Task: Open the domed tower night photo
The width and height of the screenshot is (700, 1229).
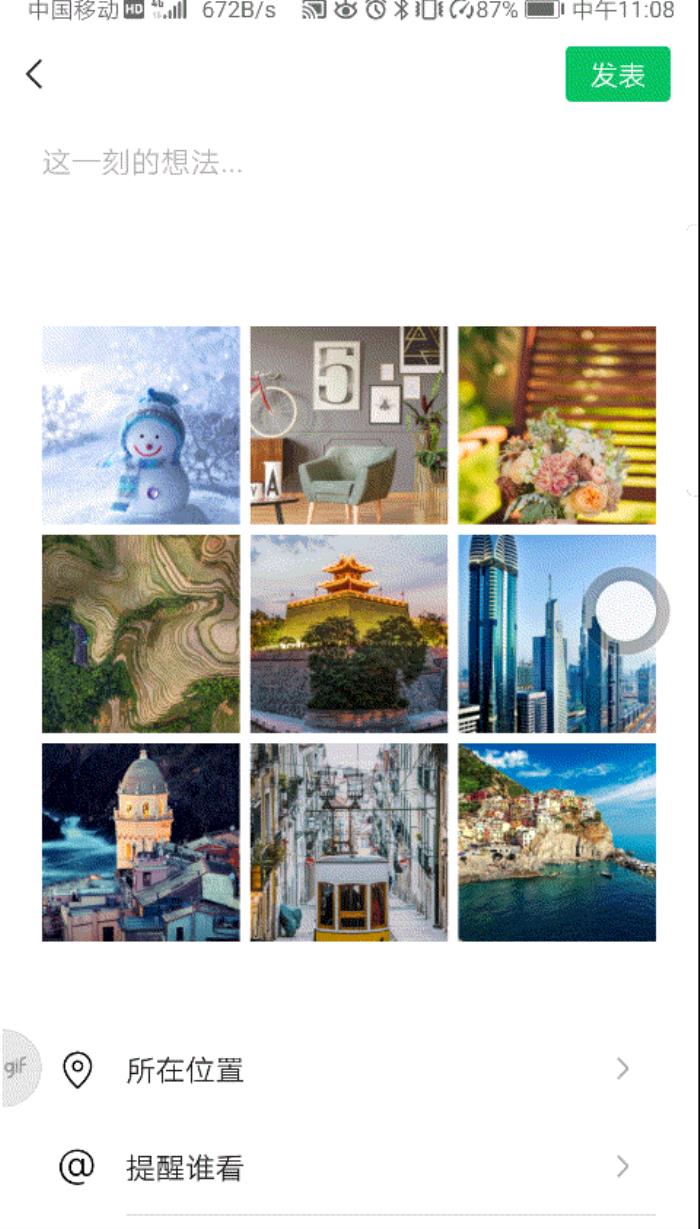Action: (x=141, y=841)
